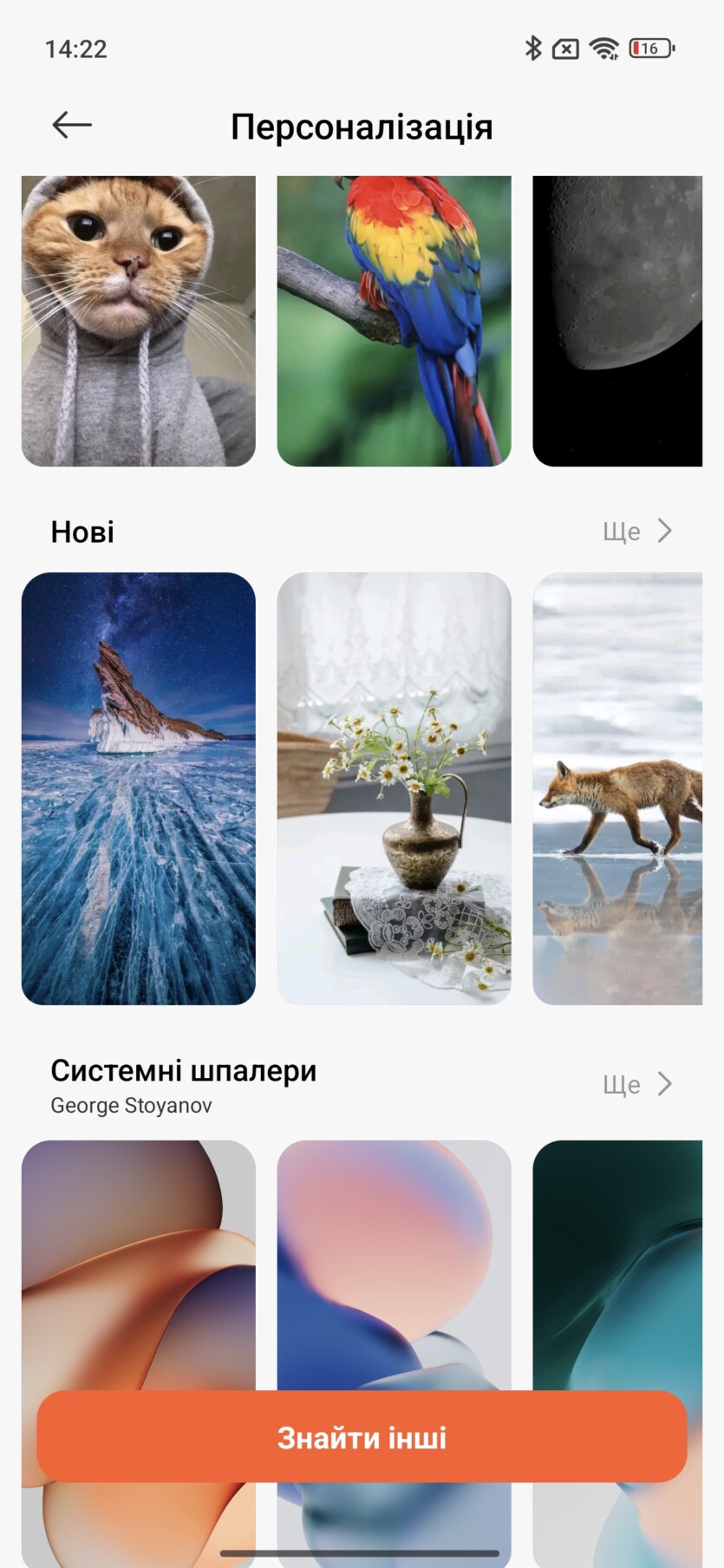Open the dark moon wallpaper

point(617,321)
